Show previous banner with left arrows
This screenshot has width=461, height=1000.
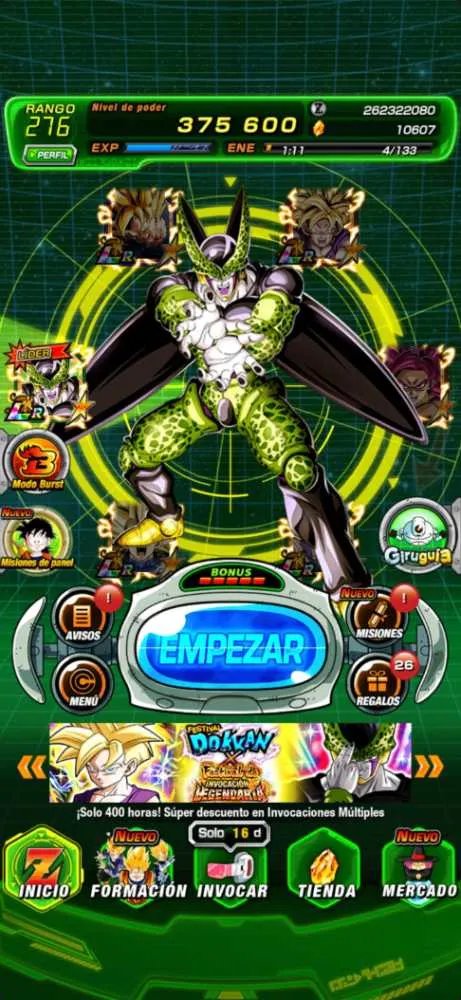click(31, 767)
